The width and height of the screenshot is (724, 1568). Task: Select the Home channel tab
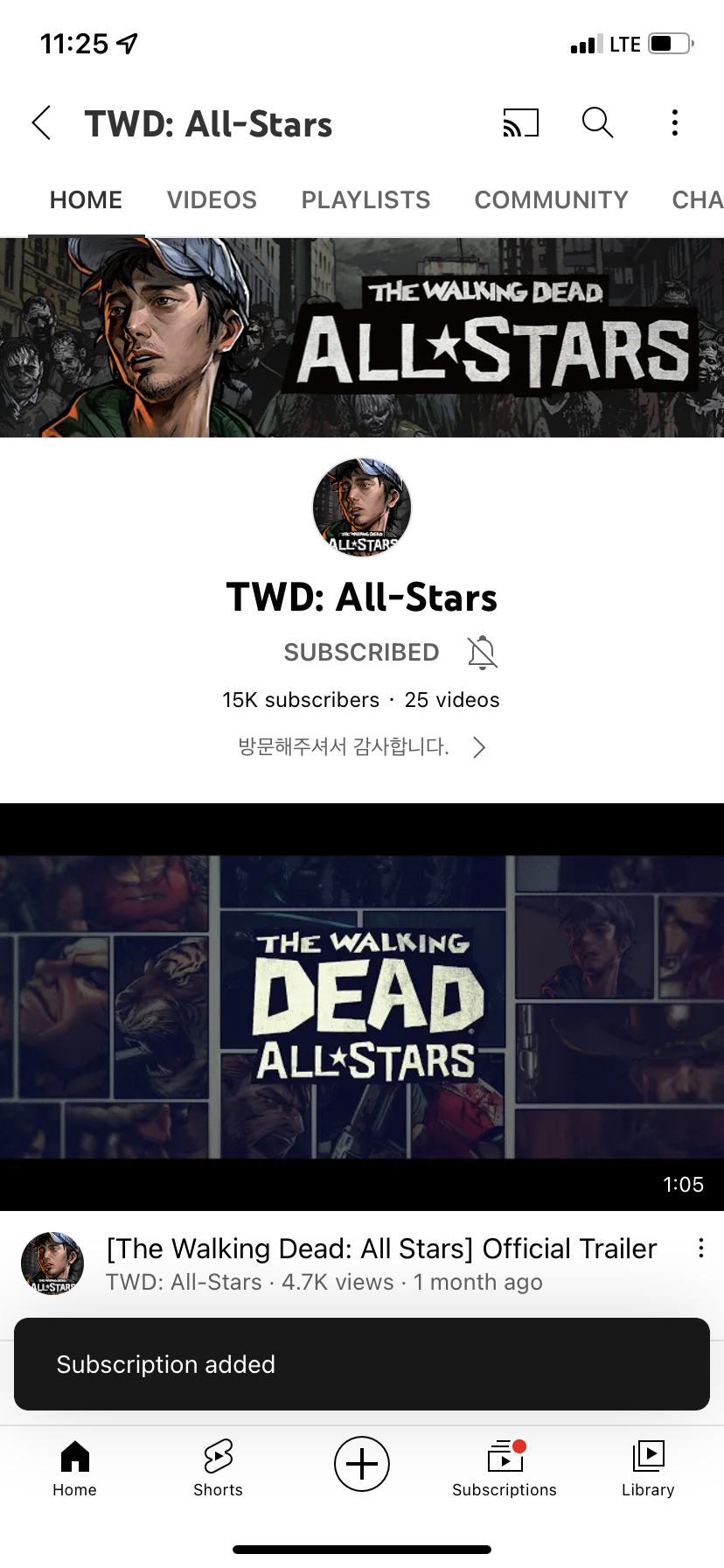[x=86, y=200]
